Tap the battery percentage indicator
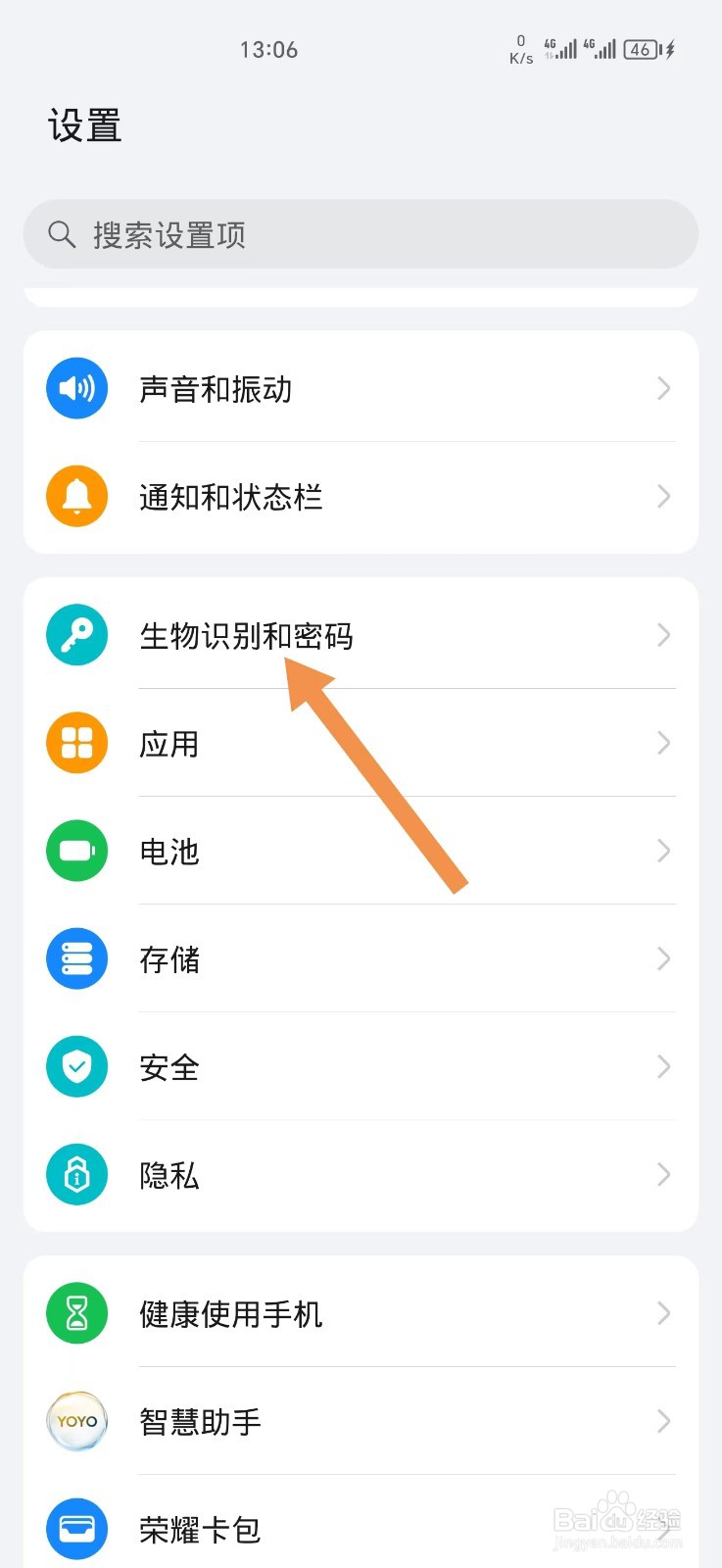The image size is (722, 1568). [x=641, y=49]
